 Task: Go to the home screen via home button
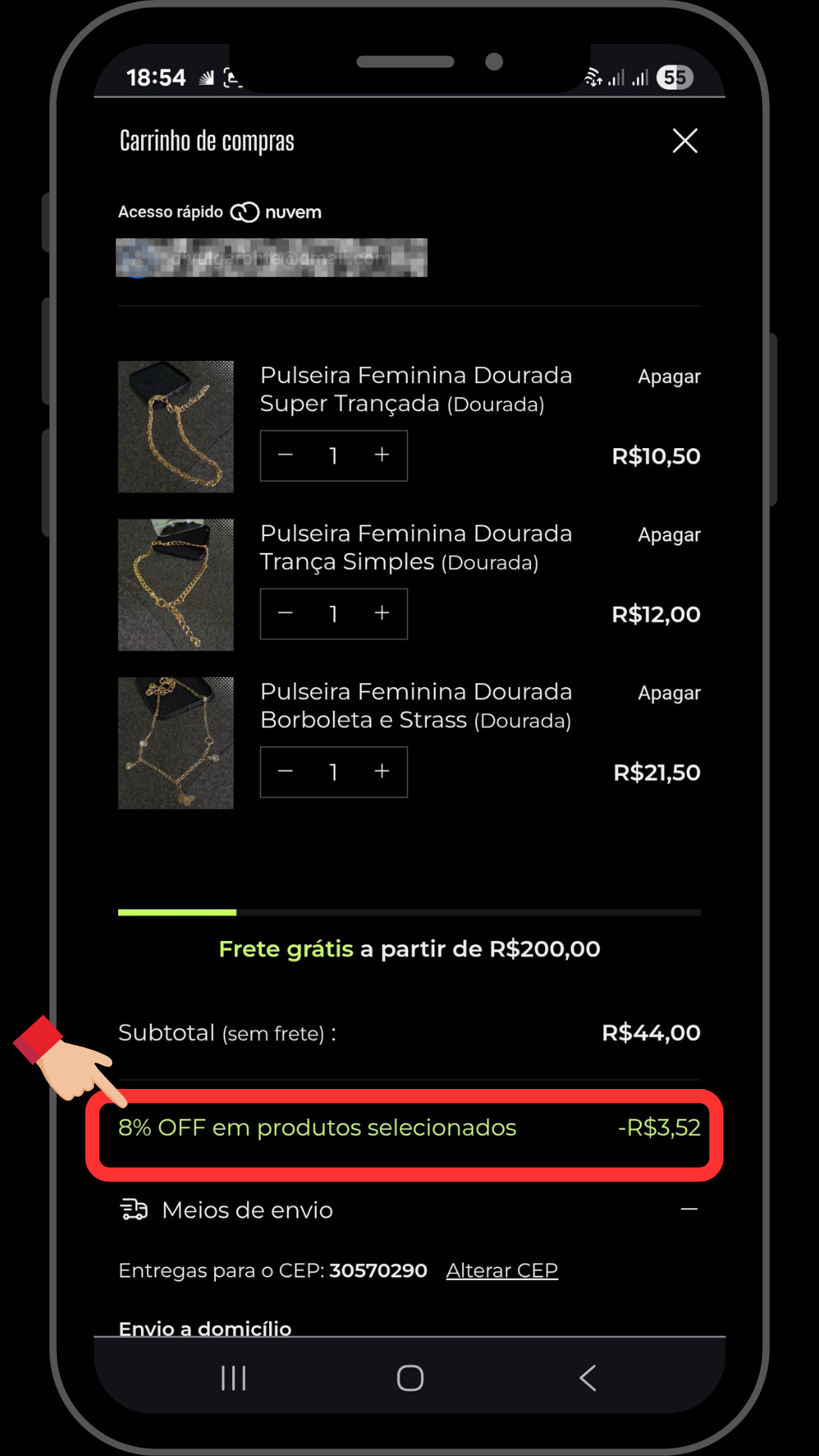410,1378
